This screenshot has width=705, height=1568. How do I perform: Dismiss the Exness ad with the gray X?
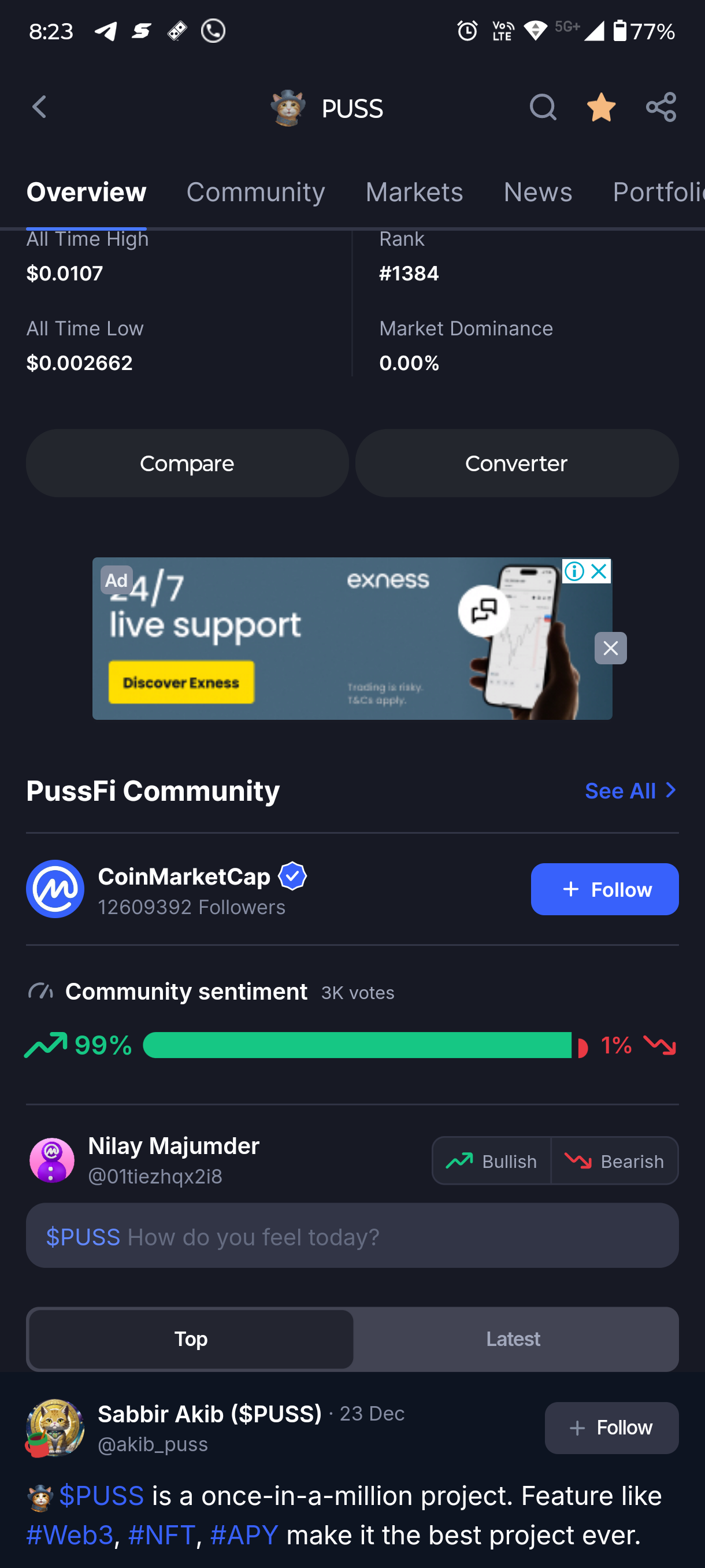click(611, 649)
